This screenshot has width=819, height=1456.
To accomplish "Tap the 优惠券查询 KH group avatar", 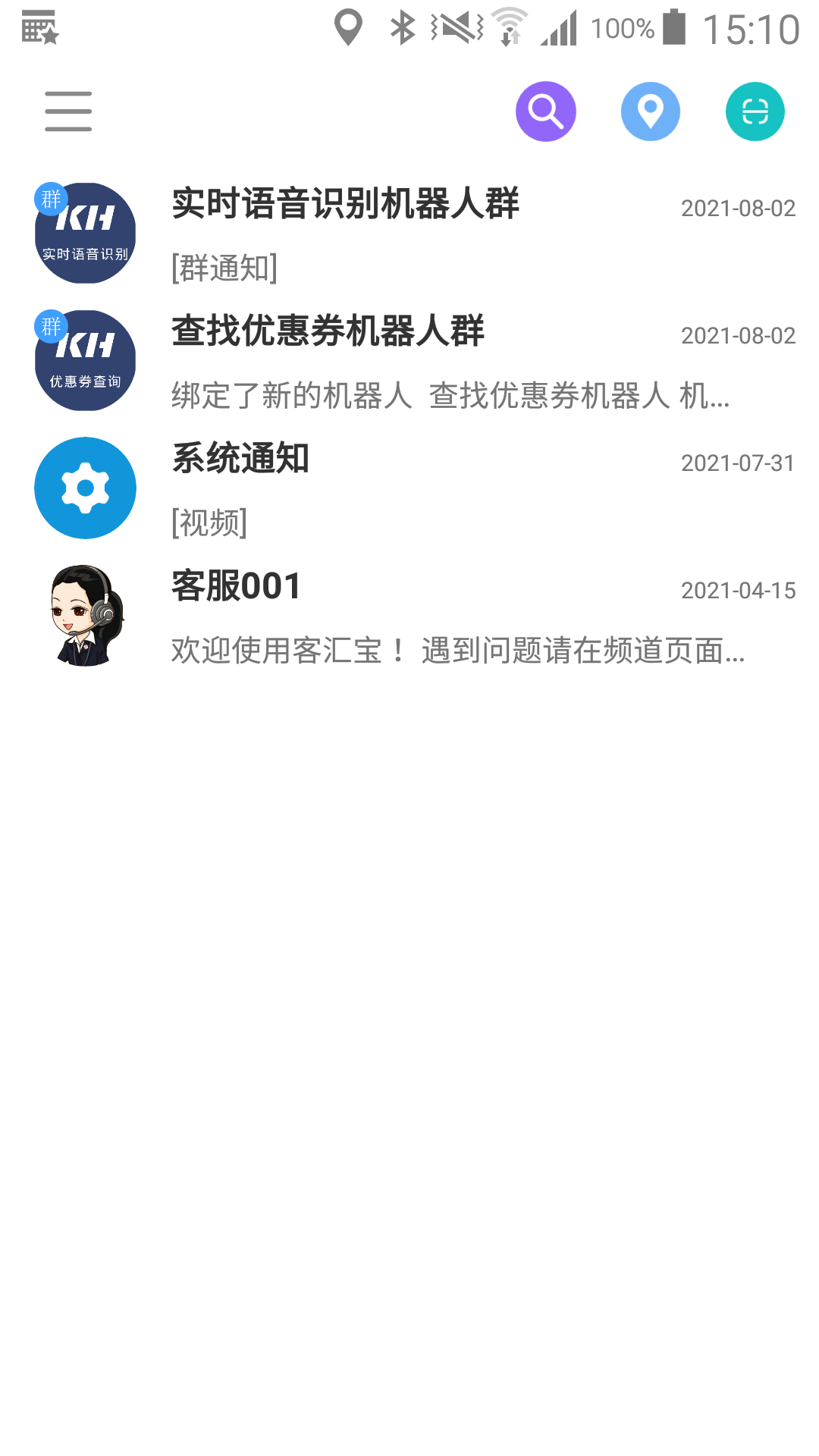I will tap(85, 361).
